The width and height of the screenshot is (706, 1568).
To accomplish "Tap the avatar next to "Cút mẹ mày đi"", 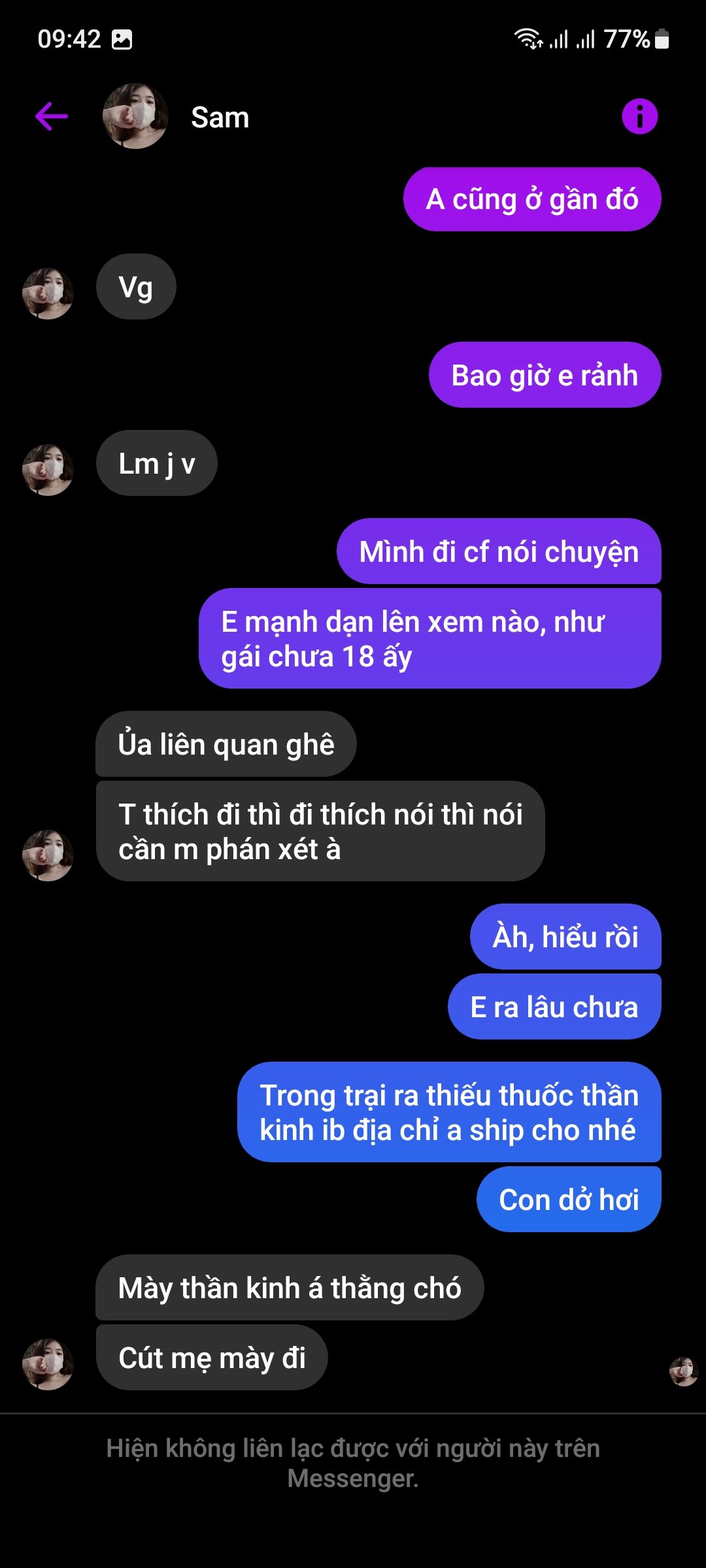I will coord(48,1364).
